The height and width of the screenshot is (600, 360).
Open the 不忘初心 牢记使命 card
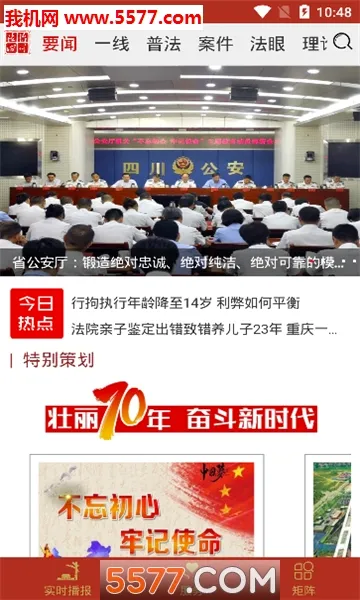pyautogui.click(x=147, y=506)
